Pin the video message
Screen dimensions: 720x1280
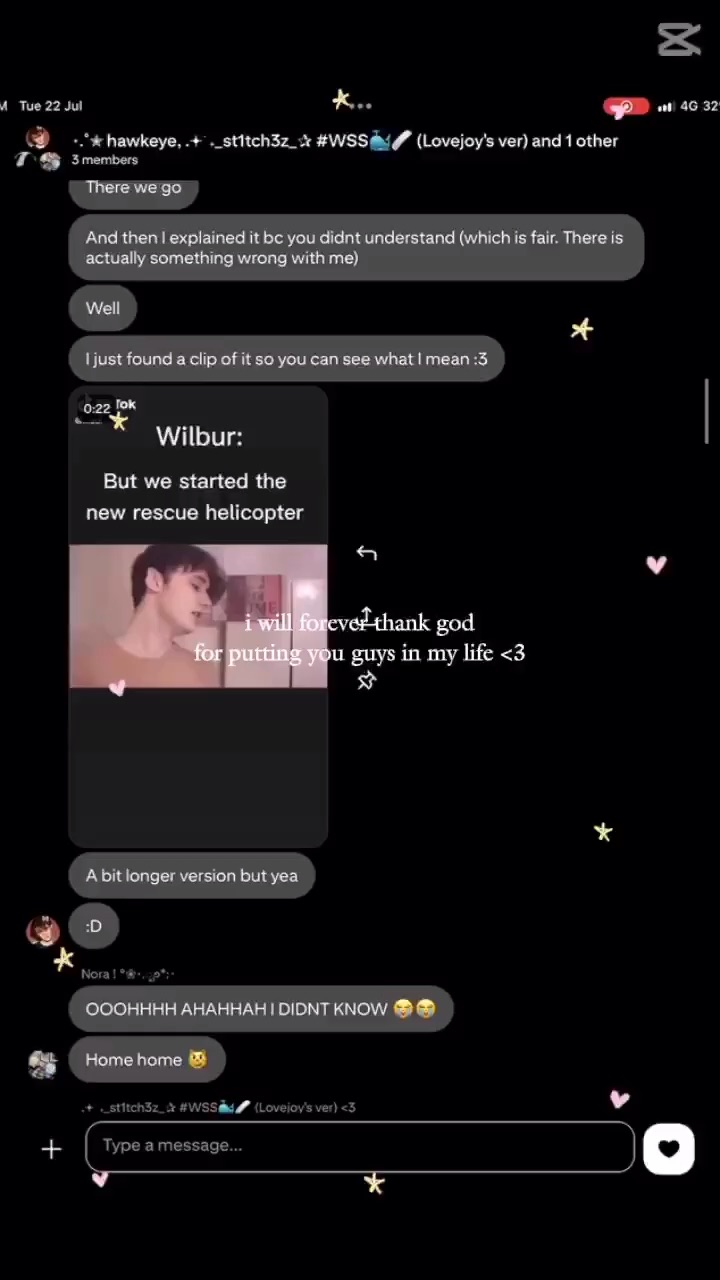367,681
